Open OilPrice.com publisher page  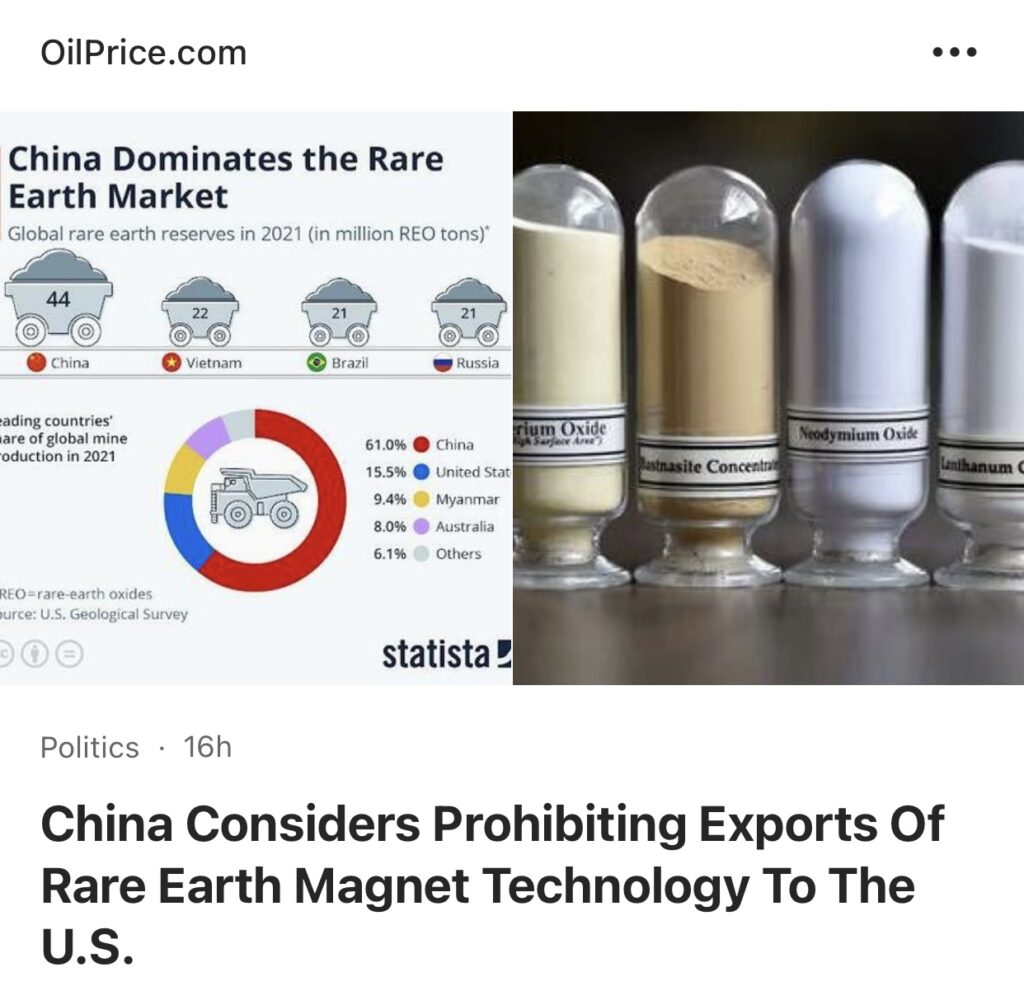(143, 52)
